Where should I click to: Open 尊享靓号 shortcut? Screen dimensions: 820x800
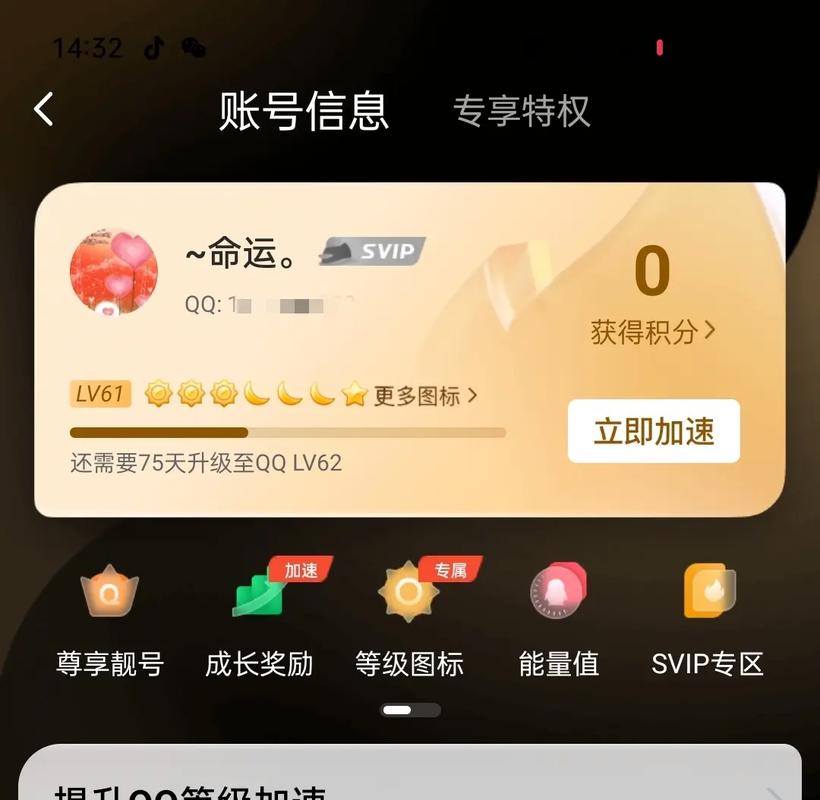(110, 620)
